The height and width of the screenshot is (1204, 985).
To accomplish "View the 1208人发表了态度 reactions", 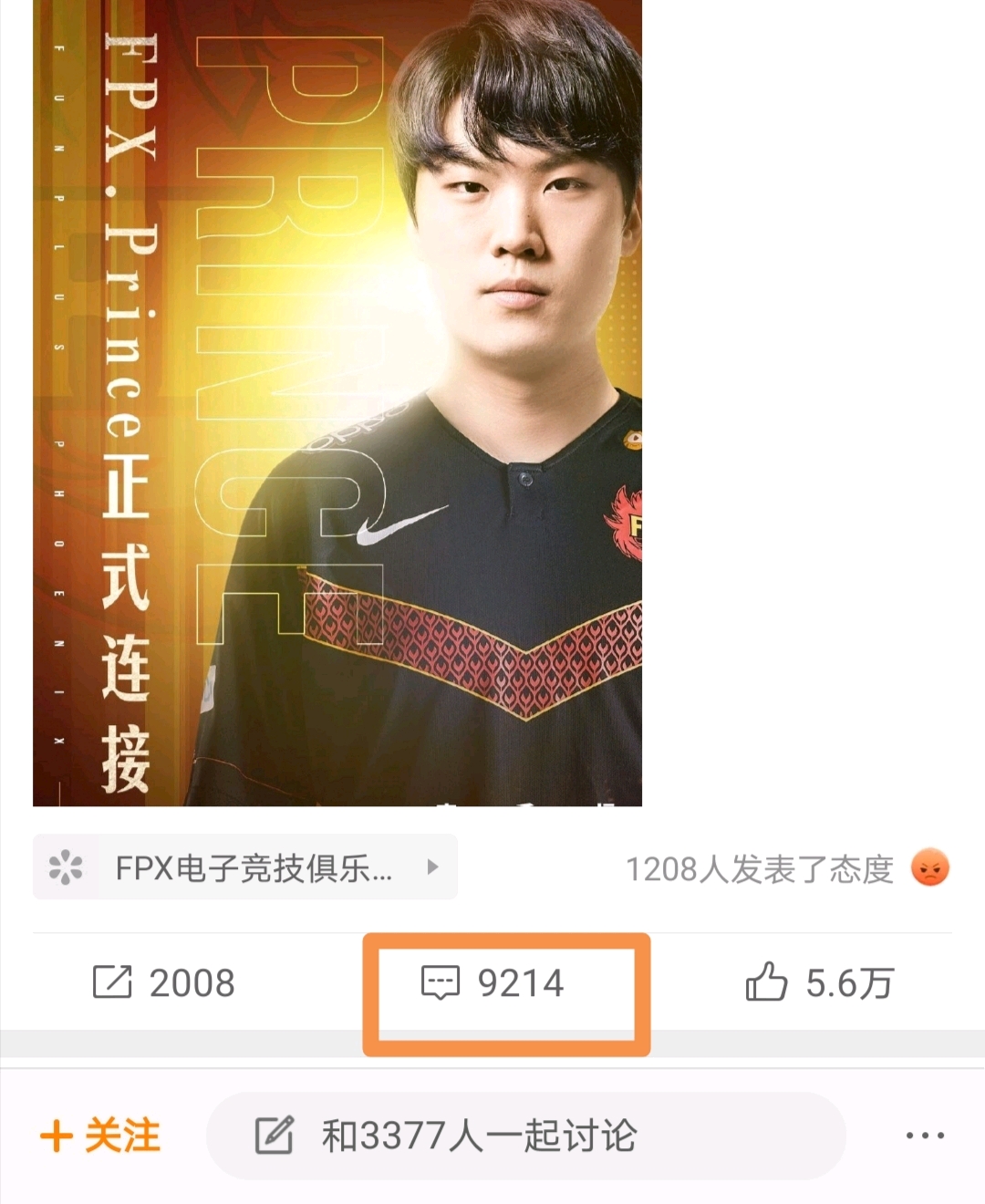I will click(x=786, y=868).
